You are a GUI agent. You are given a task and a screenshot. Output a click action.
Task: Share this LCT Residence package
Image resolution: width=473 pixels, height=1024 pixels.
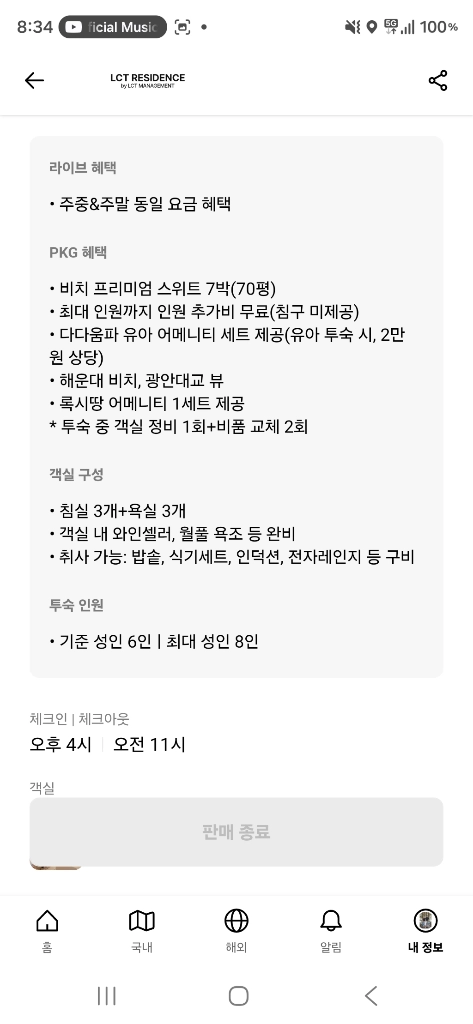(438, 80)
